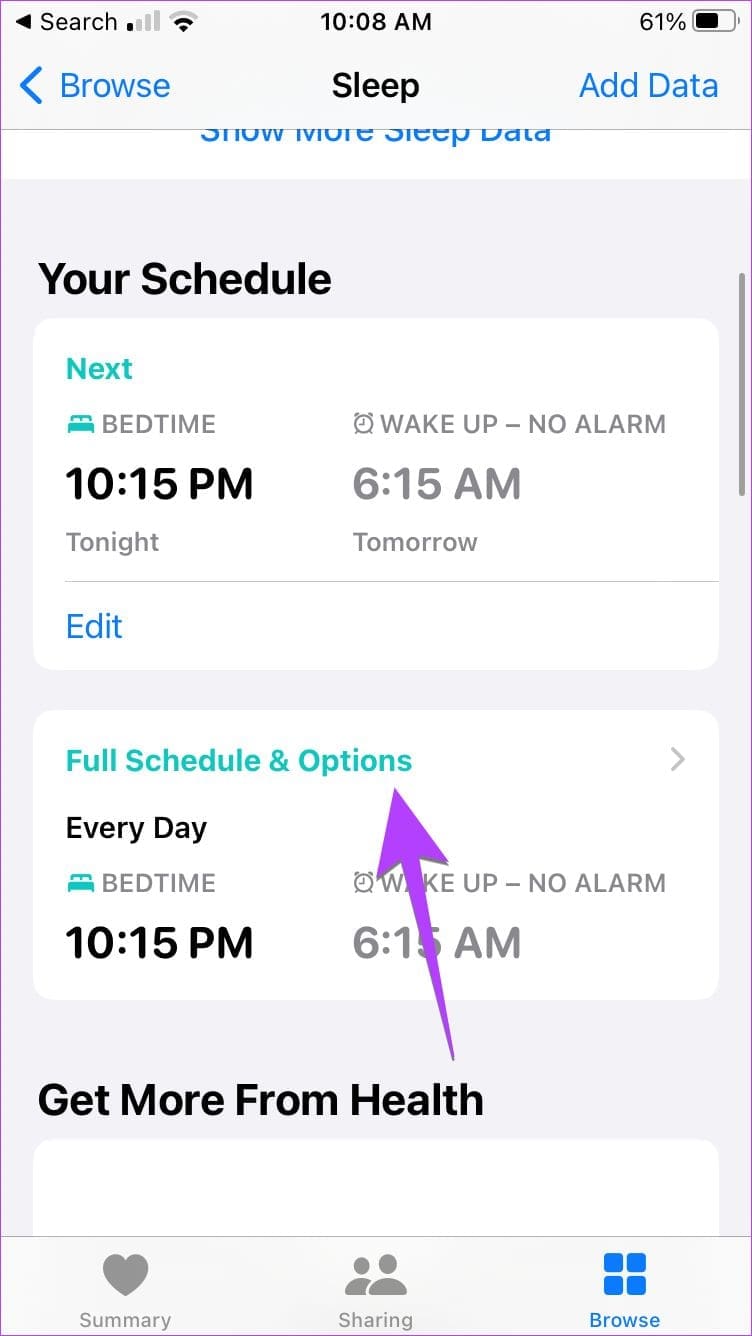Tap Add Data in the top corner

tap(648, 85)
